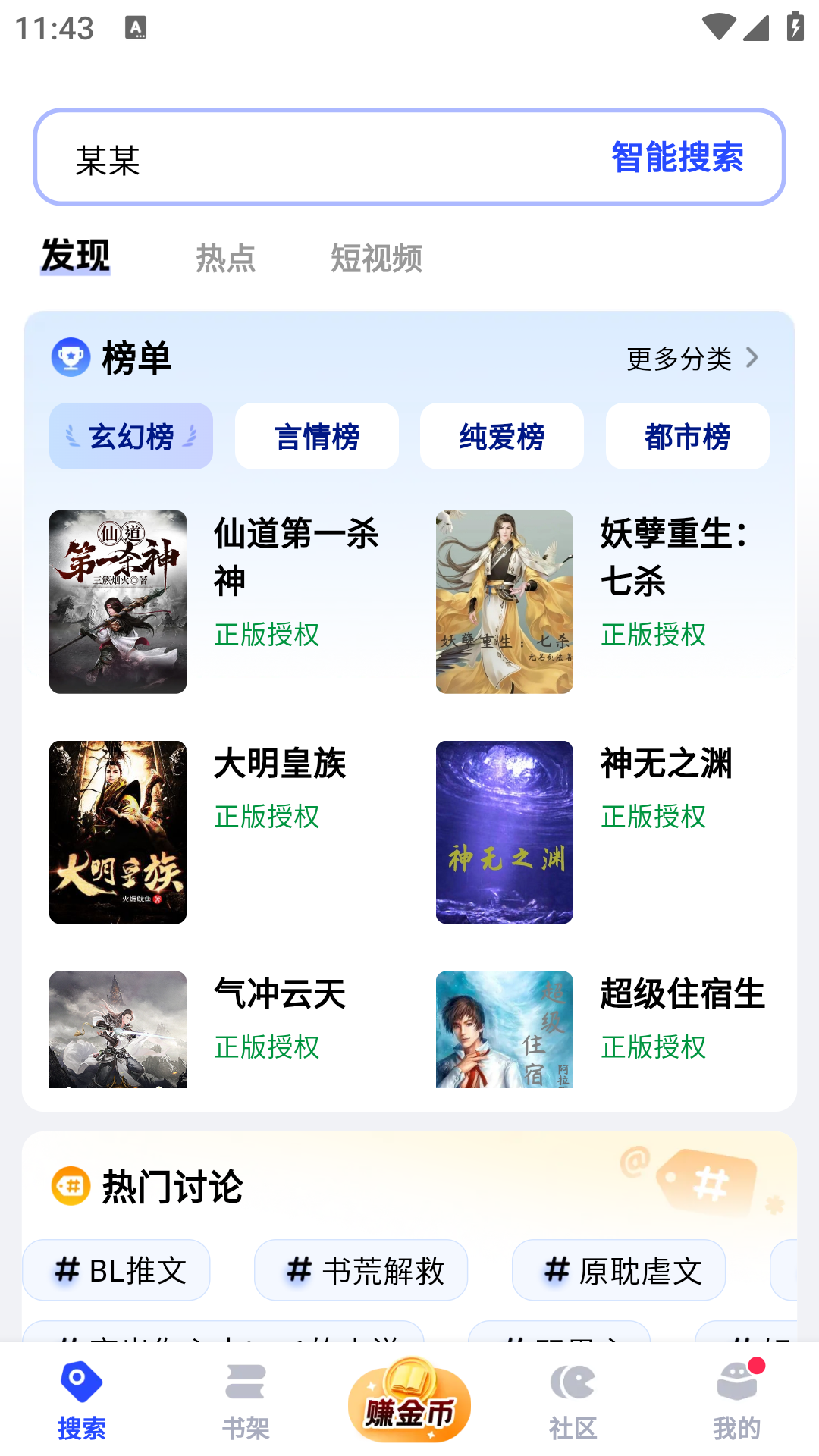This screenshot has height=1456, width=819.
Task: Tap the battery icon in status bar
Action: point(794,25)
